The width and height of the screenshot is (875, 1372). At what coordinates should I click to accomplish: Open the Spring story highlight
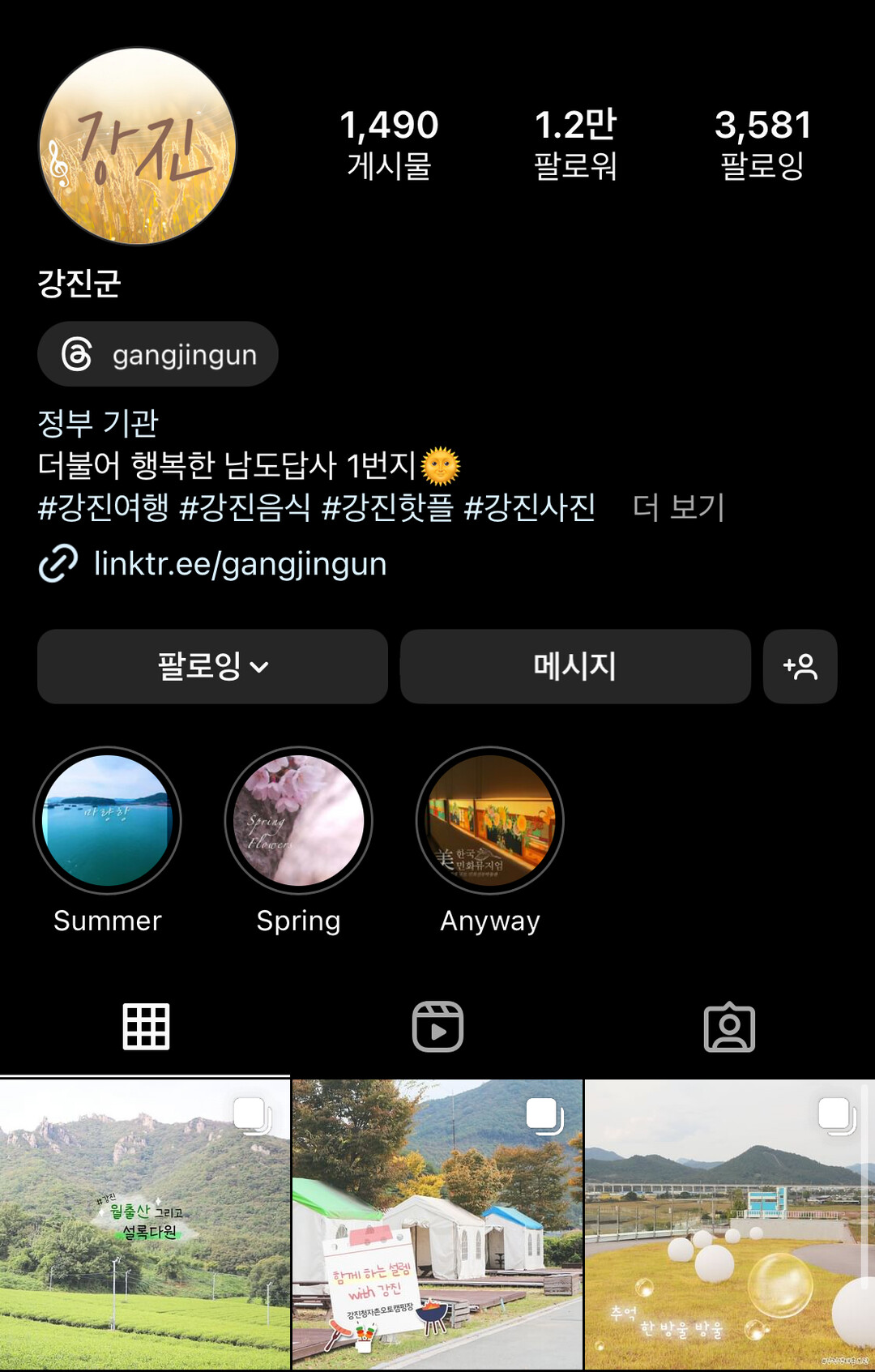pos(298,820)
